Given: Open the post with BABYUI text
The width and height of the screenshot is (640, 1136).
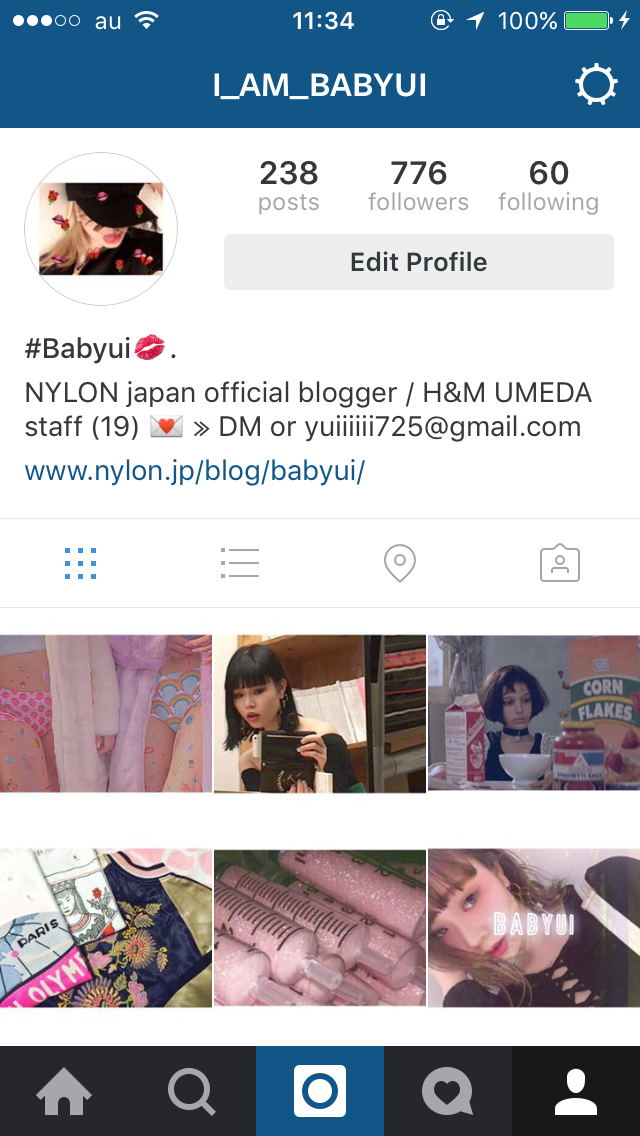Looking at the screenshot, I should point(534,927).
